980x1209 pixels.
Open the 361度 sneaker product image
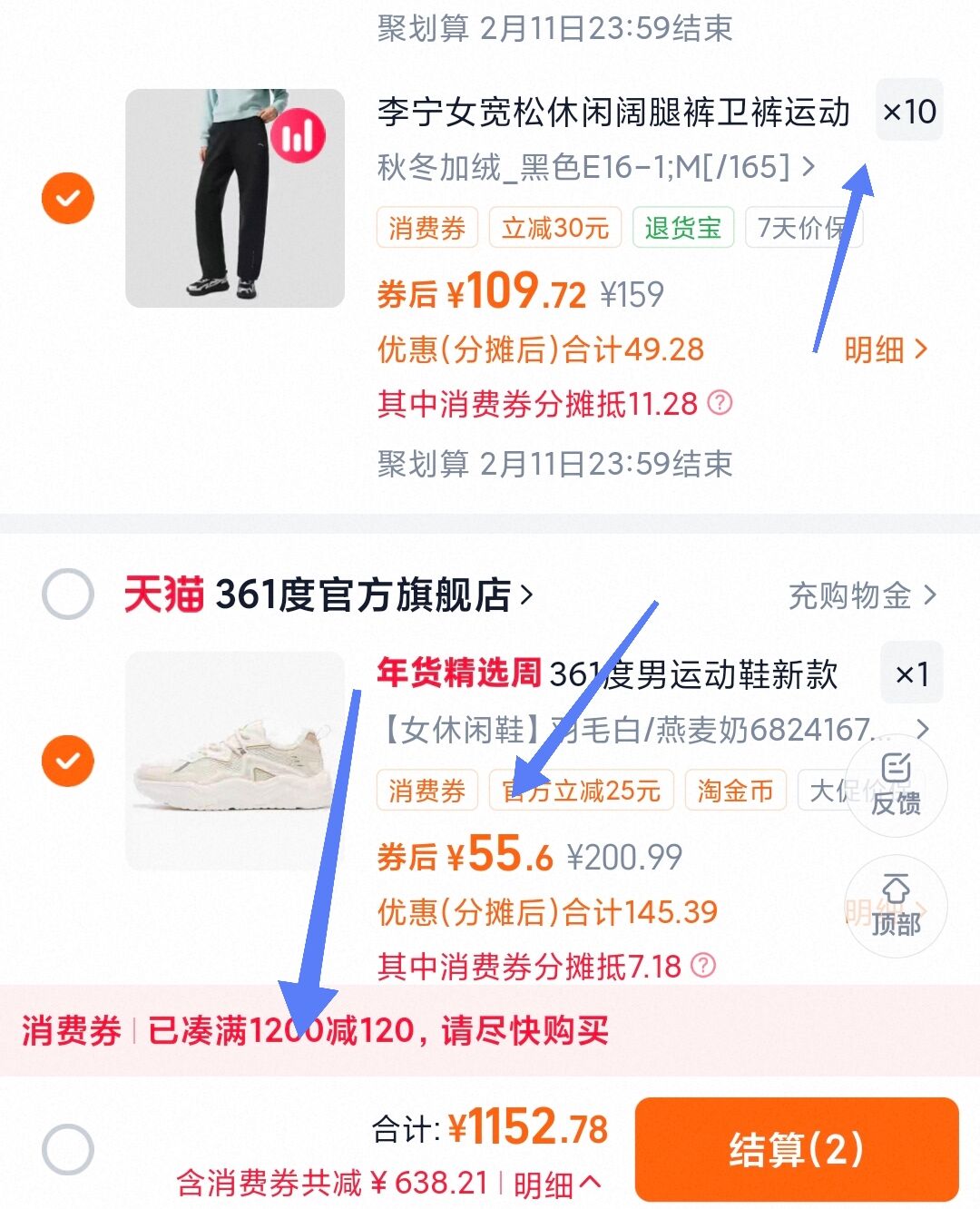pyautogui.click(x=235, y=761)
